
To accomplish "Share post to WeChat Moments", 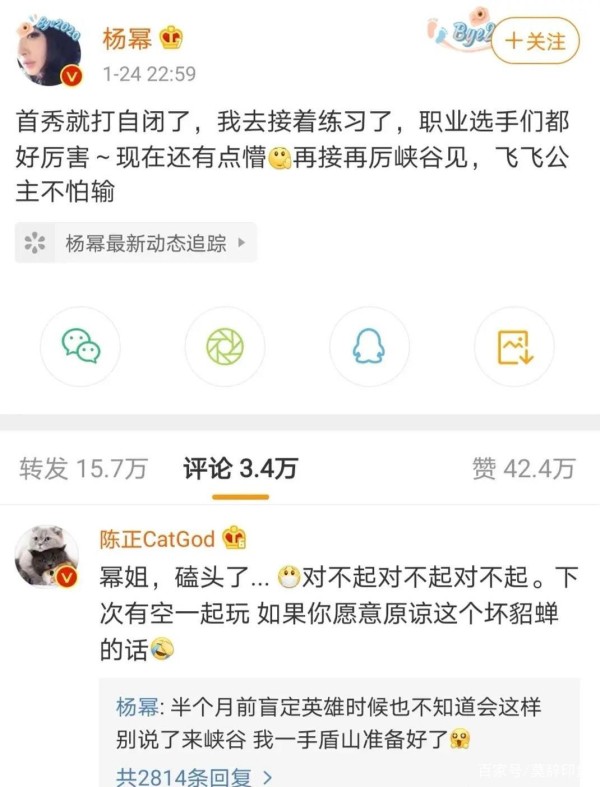I will pyautogui.click(x=225, y=346).
